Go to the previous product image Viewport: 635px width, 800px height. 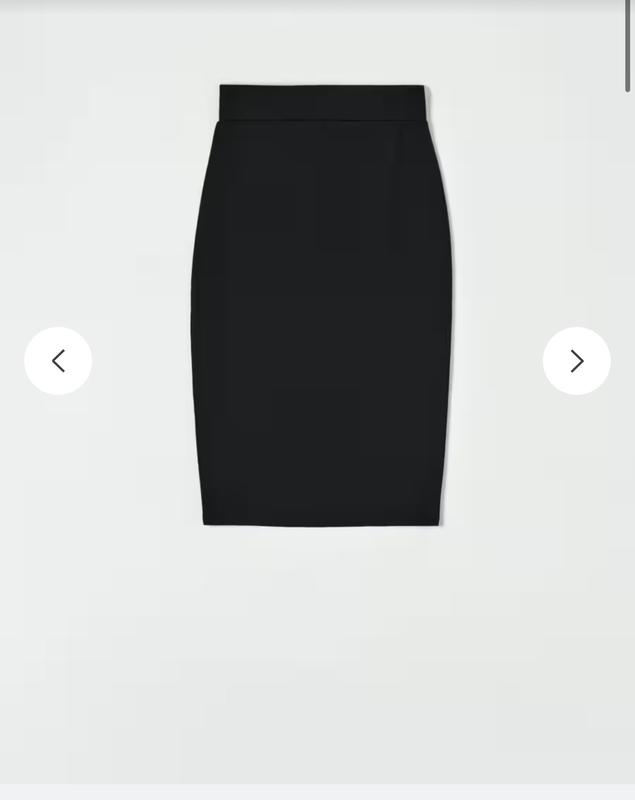point(58,361)
